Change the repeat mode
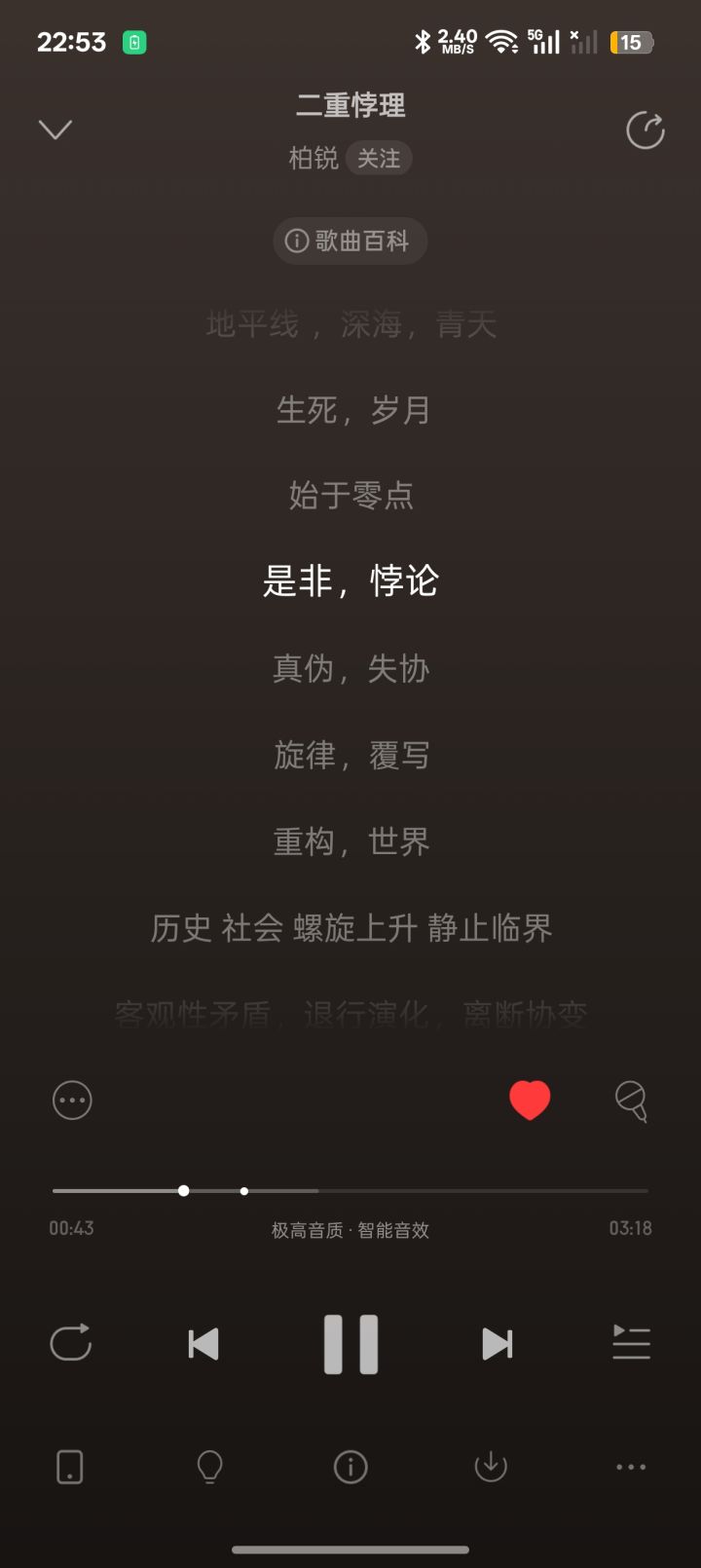This screenshot has width=701, height=1568. tap(71, 1343)
